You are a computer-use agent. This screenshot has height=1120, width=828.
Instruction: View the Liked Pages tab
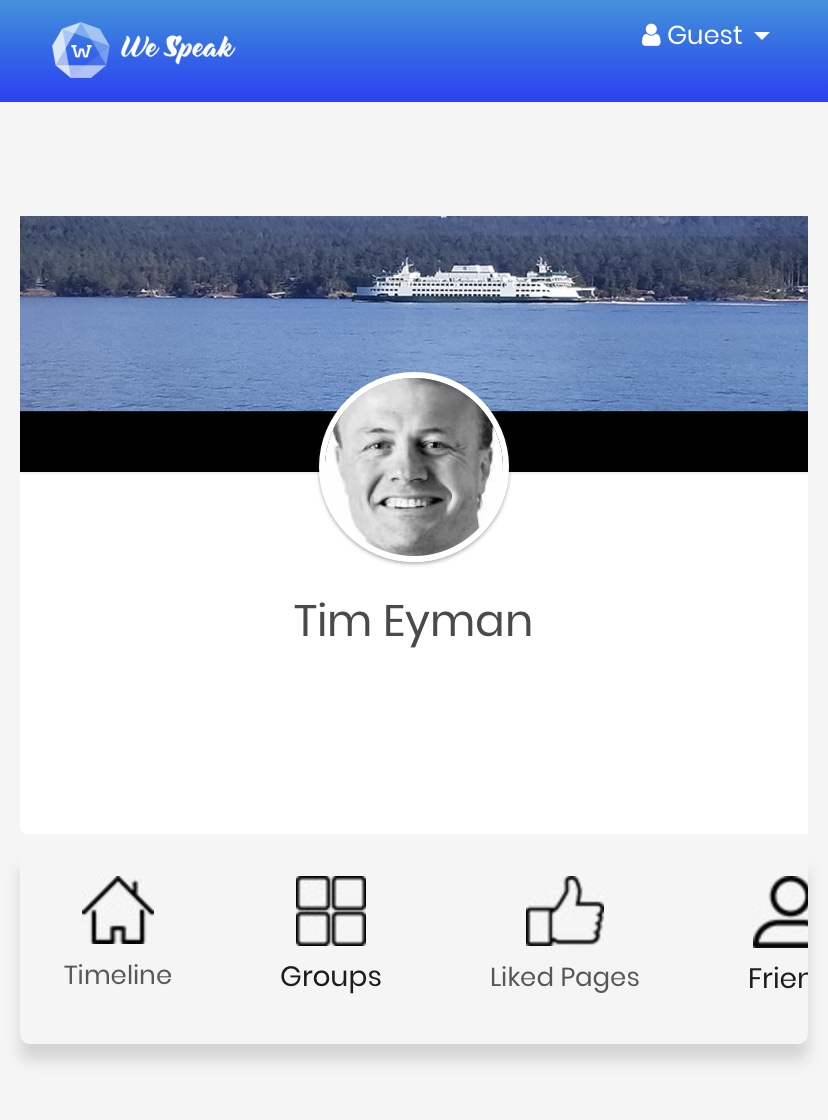click(x=564, y=932)
